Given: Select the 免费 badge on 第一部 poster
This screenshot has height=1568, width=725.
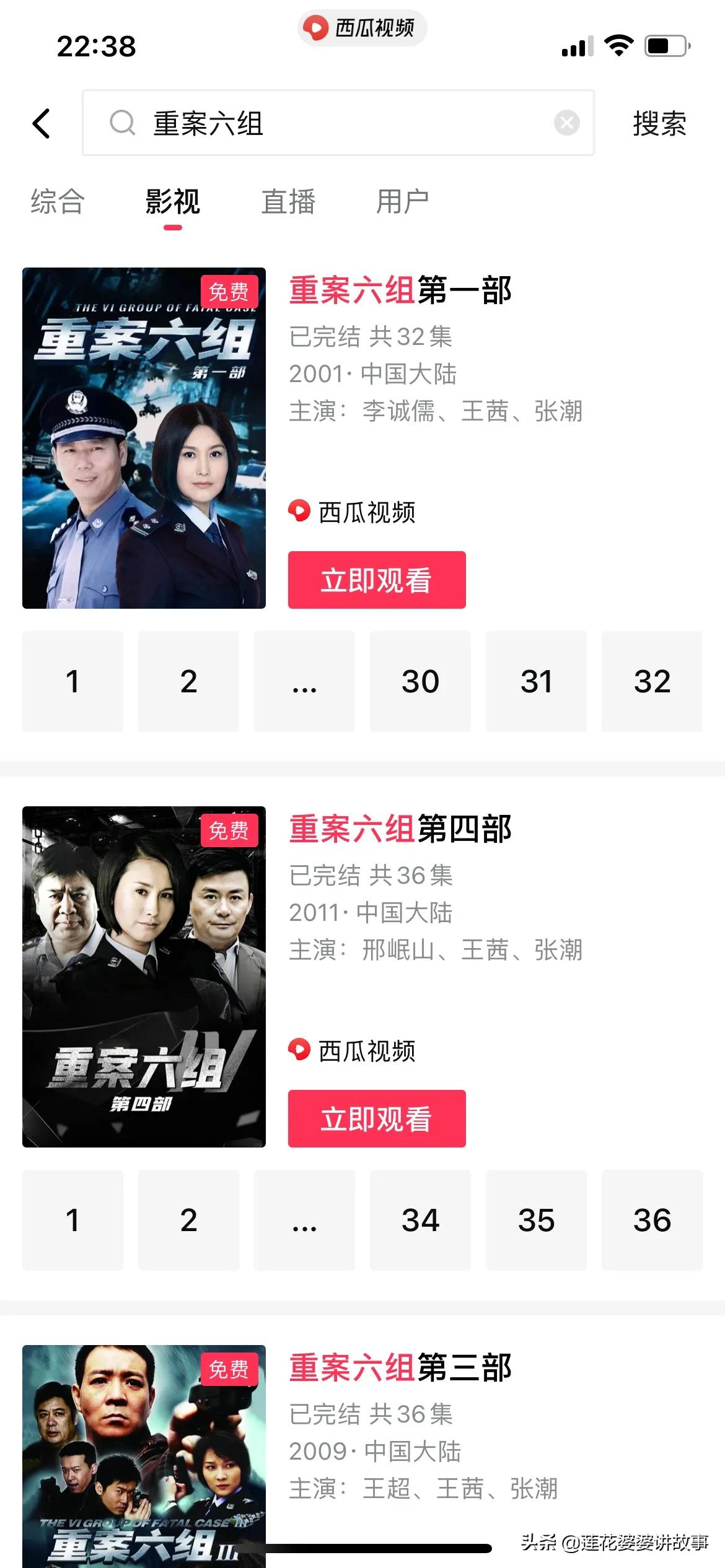Looking at the screenshot, I should coord(230,291).
